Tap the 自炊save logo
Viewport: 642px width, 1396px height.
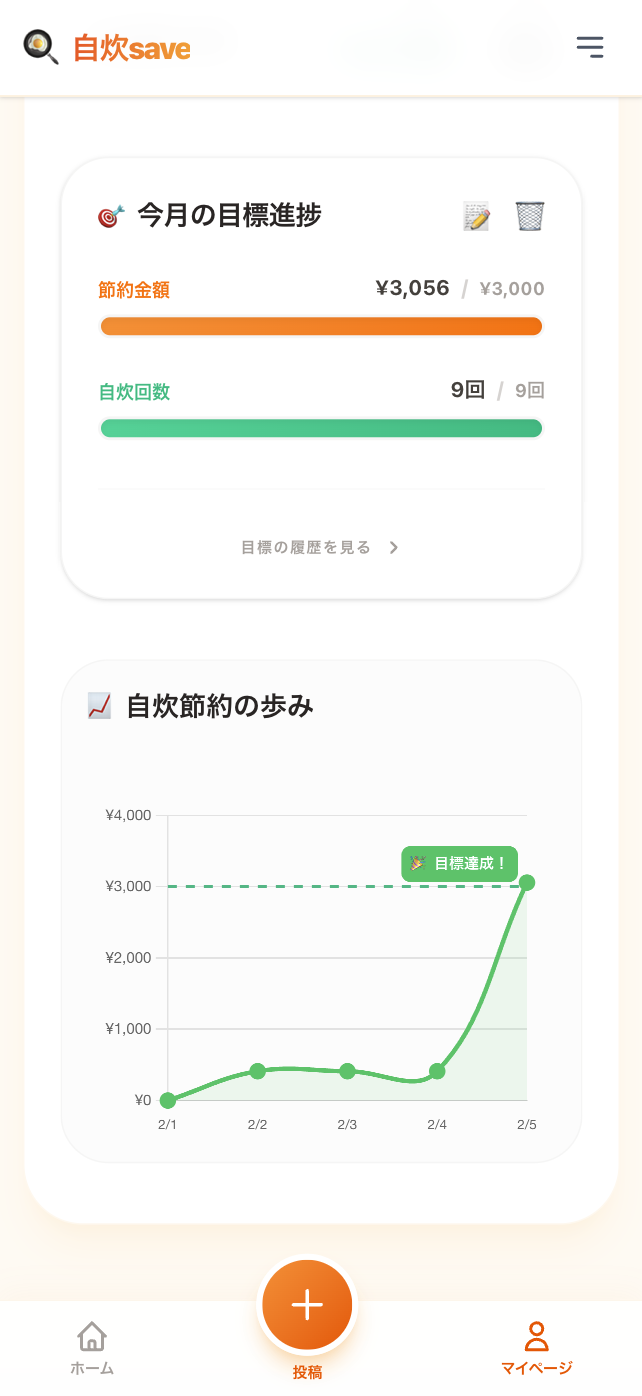108,47
